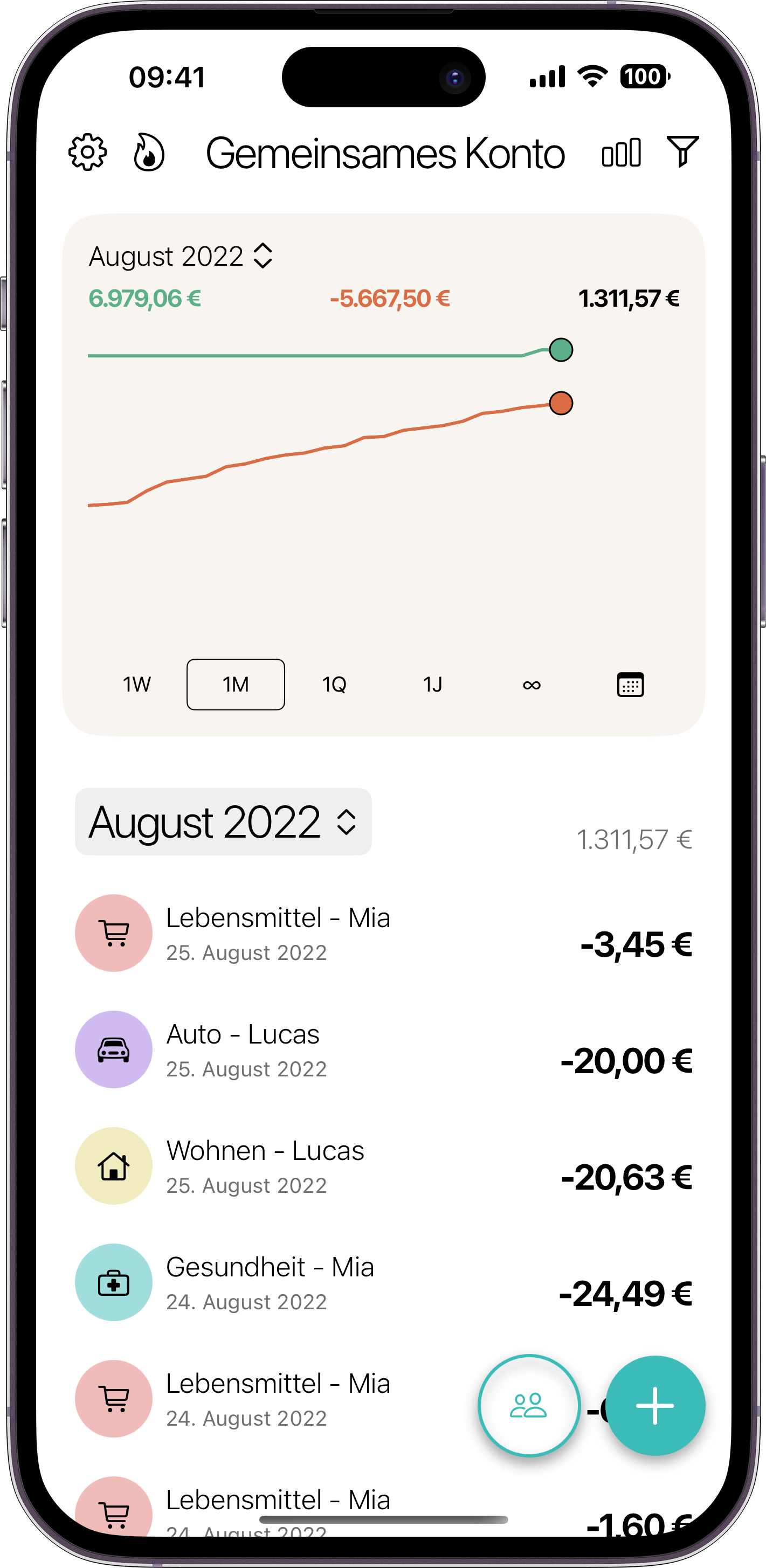
Task: Show the all-time infinity range
Action: pos(532,685)
